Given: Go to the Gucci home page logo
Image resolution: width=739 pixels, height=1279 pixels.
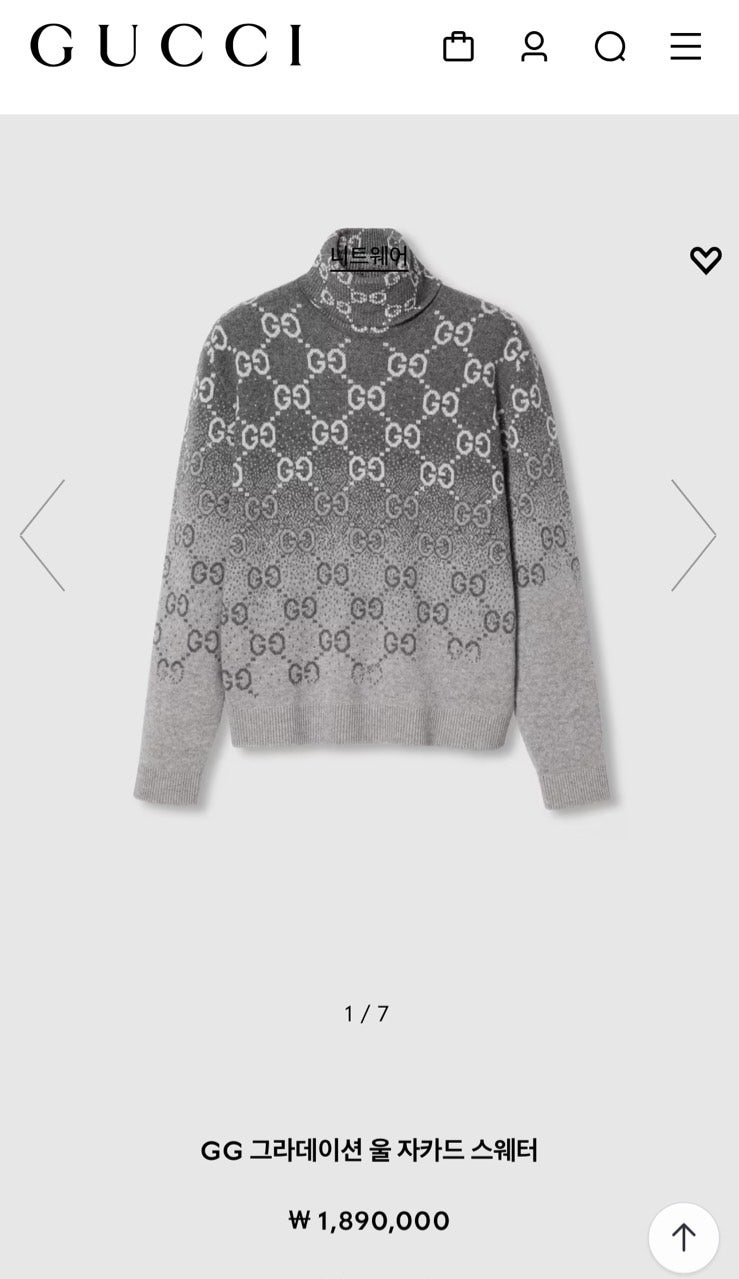Looking at the screenshot, I should tap(166, 46).
